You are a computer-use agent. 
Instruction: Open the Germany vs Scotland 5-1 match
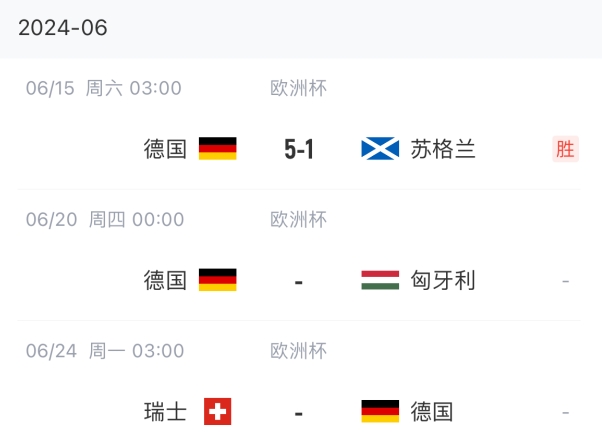tap(299, 149)
